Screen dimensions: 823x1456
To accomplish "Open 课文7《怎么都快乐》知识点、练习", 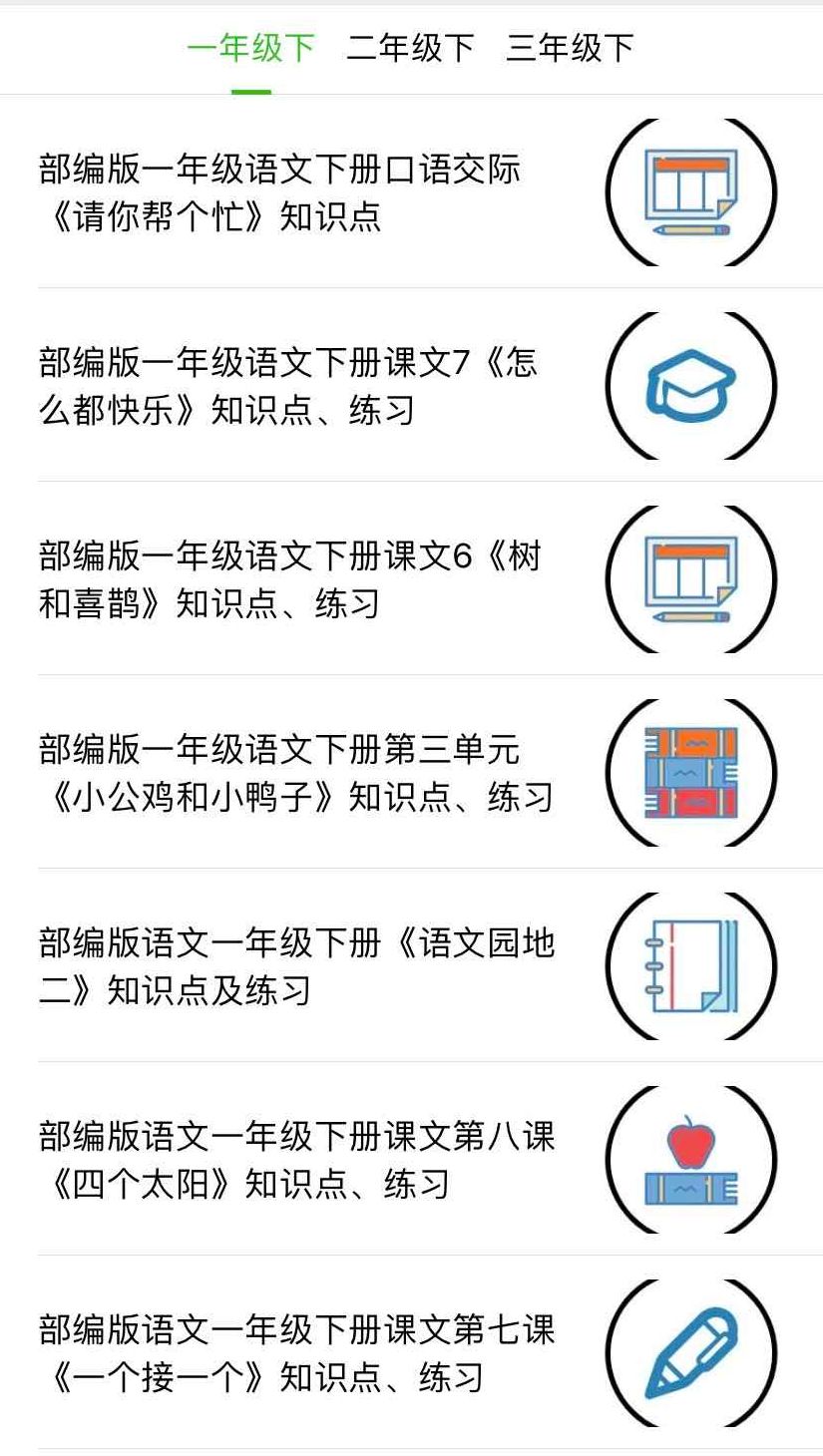I will (x=411, y=385).
